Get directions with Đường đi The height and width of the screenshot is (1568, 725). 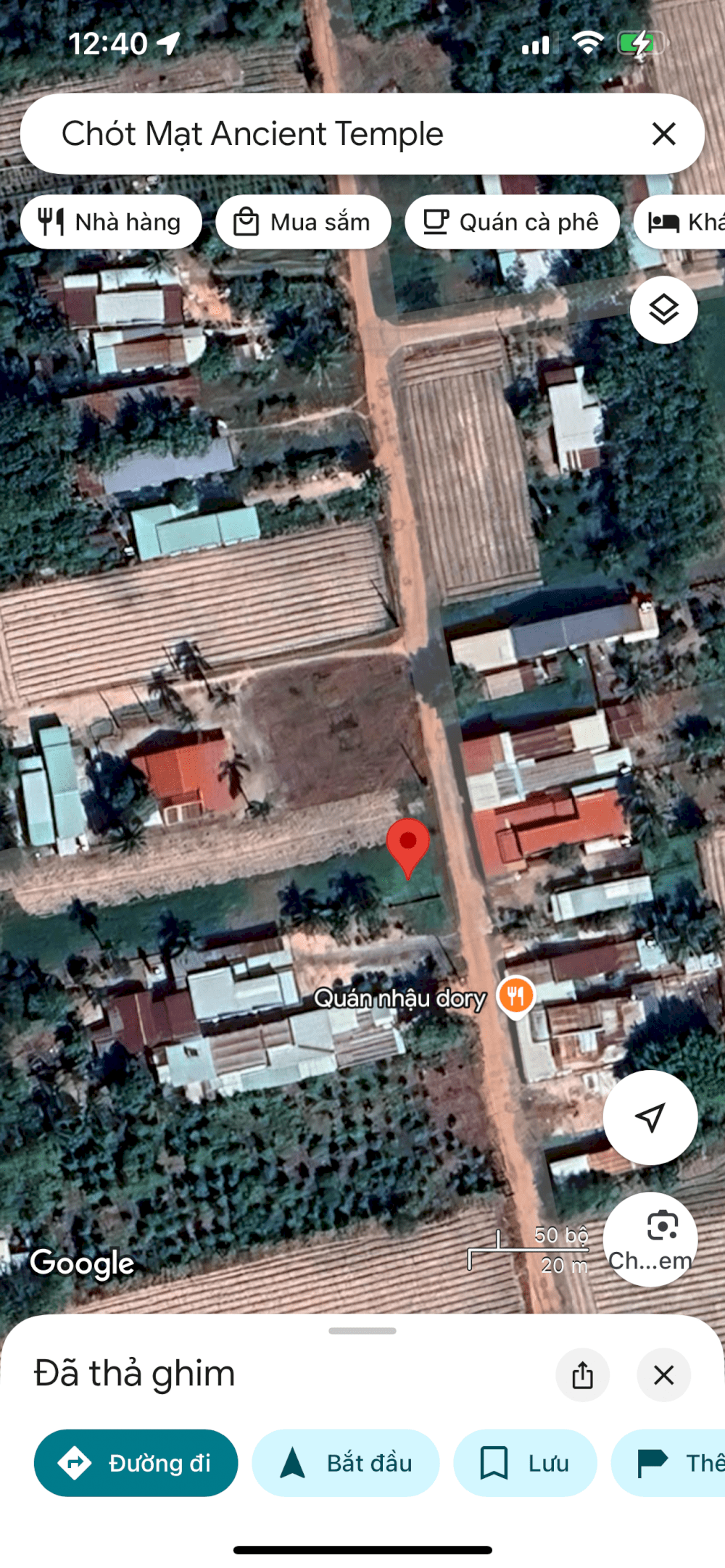[x=136, y=1463]
